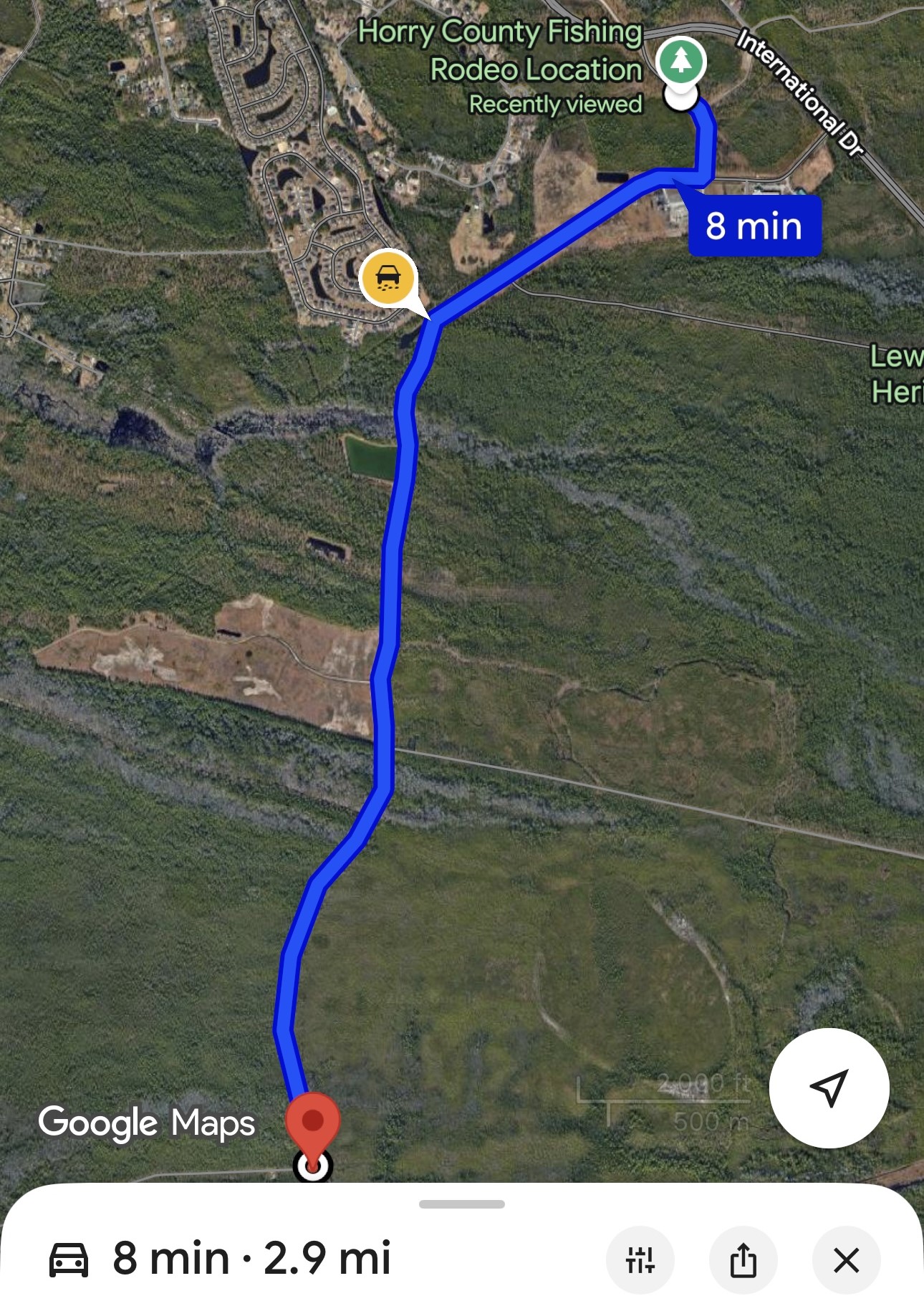This screenshot has width=924, height=1301.
Task: Expand the route details sheet handle
Action: click(462, 1204)
